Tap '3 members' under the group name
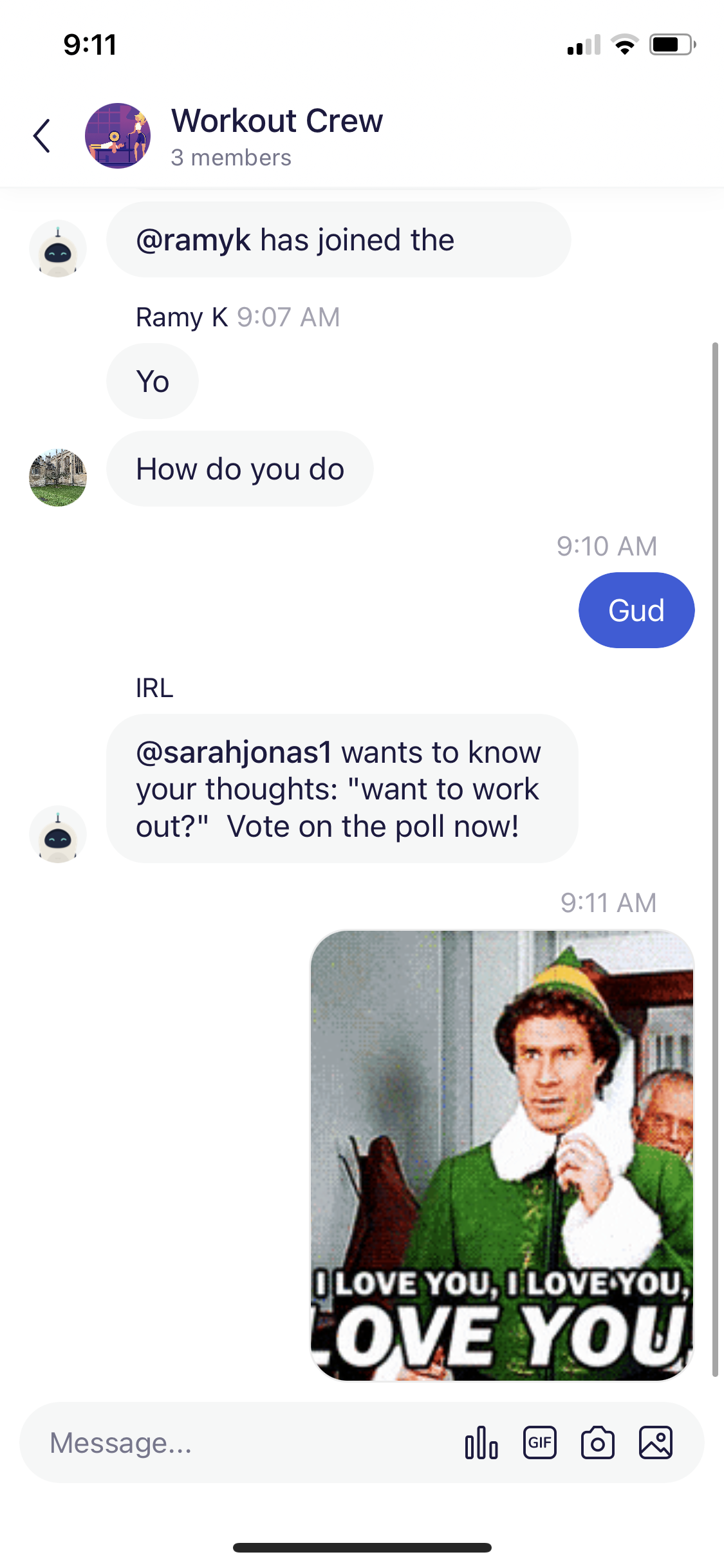Viewport: 724px width, 1568px height. 230,157
